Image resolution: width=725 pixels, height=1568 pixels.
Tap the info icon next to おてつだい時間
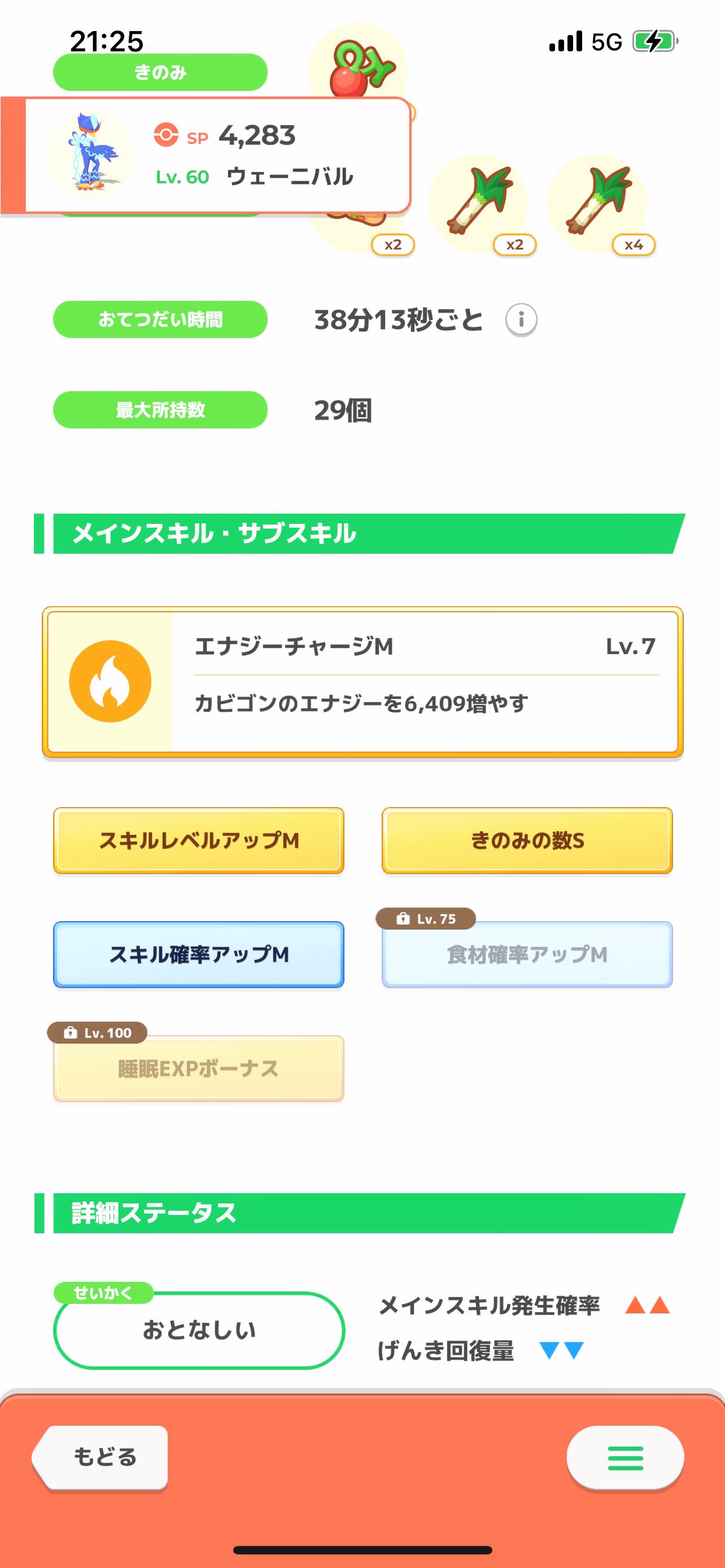point(521,319)
